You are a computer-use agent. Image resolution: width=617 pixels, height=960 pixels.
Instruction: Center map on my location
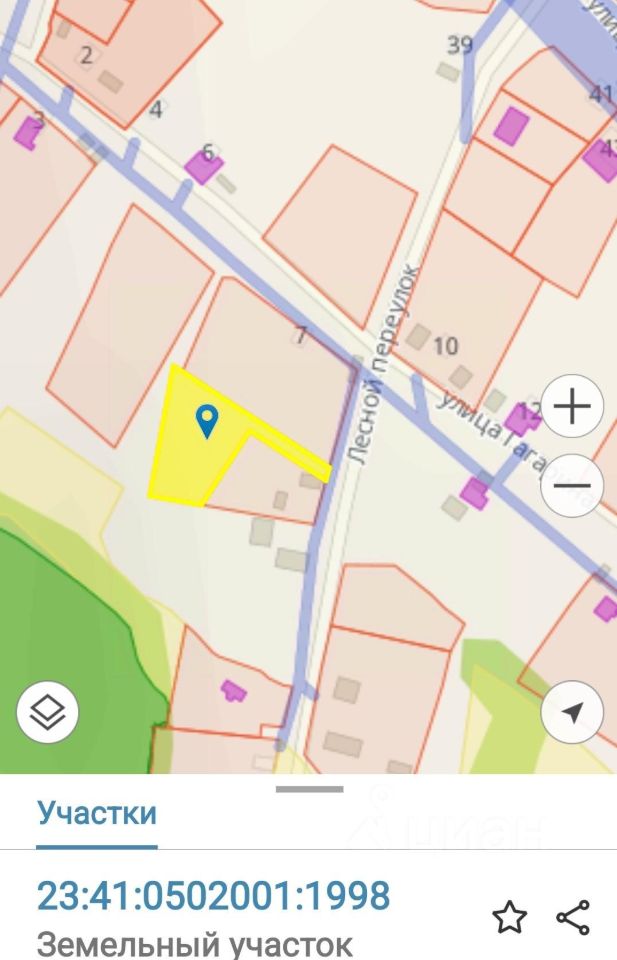[x=572, y=712]
